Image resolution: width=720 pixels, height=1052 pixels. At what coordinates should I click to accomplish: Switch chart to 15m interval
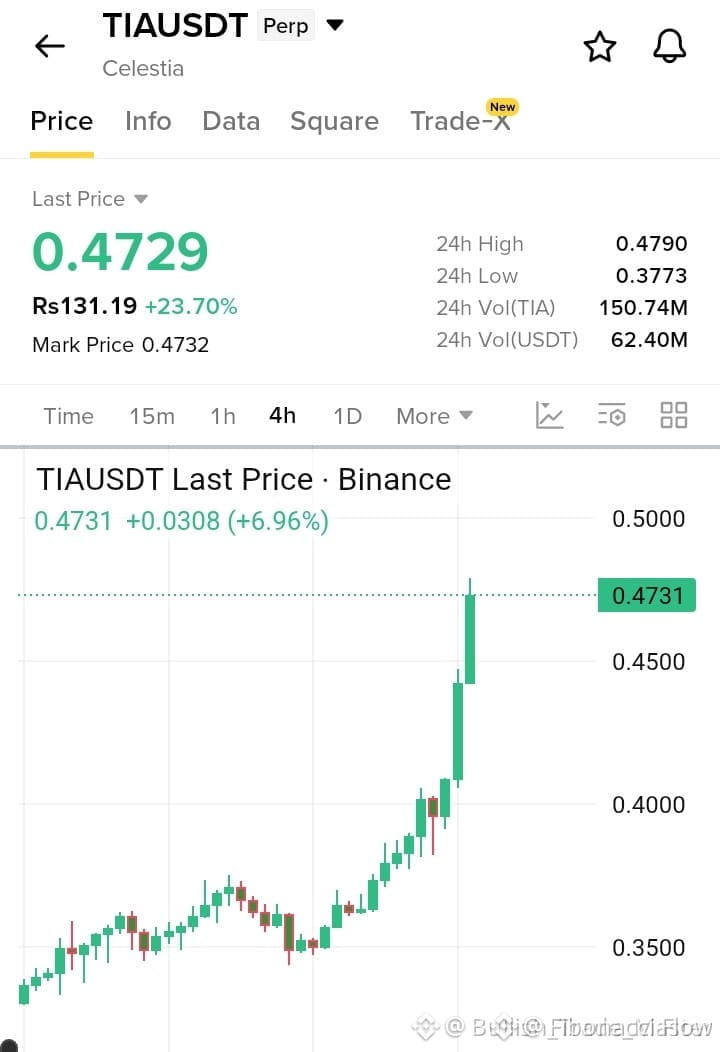click(152, 416)
